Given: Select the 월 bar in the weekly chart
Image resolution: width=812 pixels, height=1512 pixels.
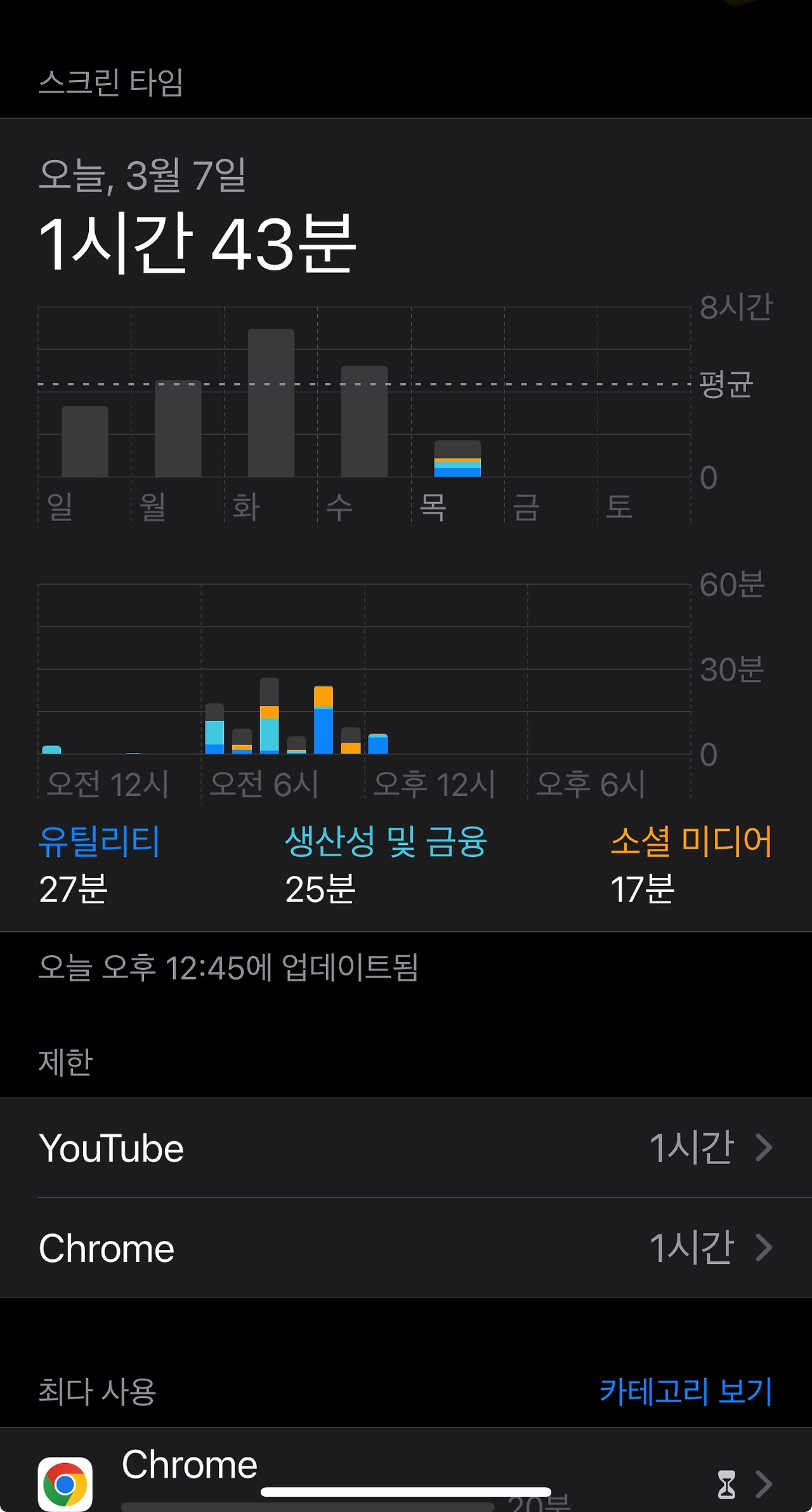Looking at the screenshot, I should (178, 428).
